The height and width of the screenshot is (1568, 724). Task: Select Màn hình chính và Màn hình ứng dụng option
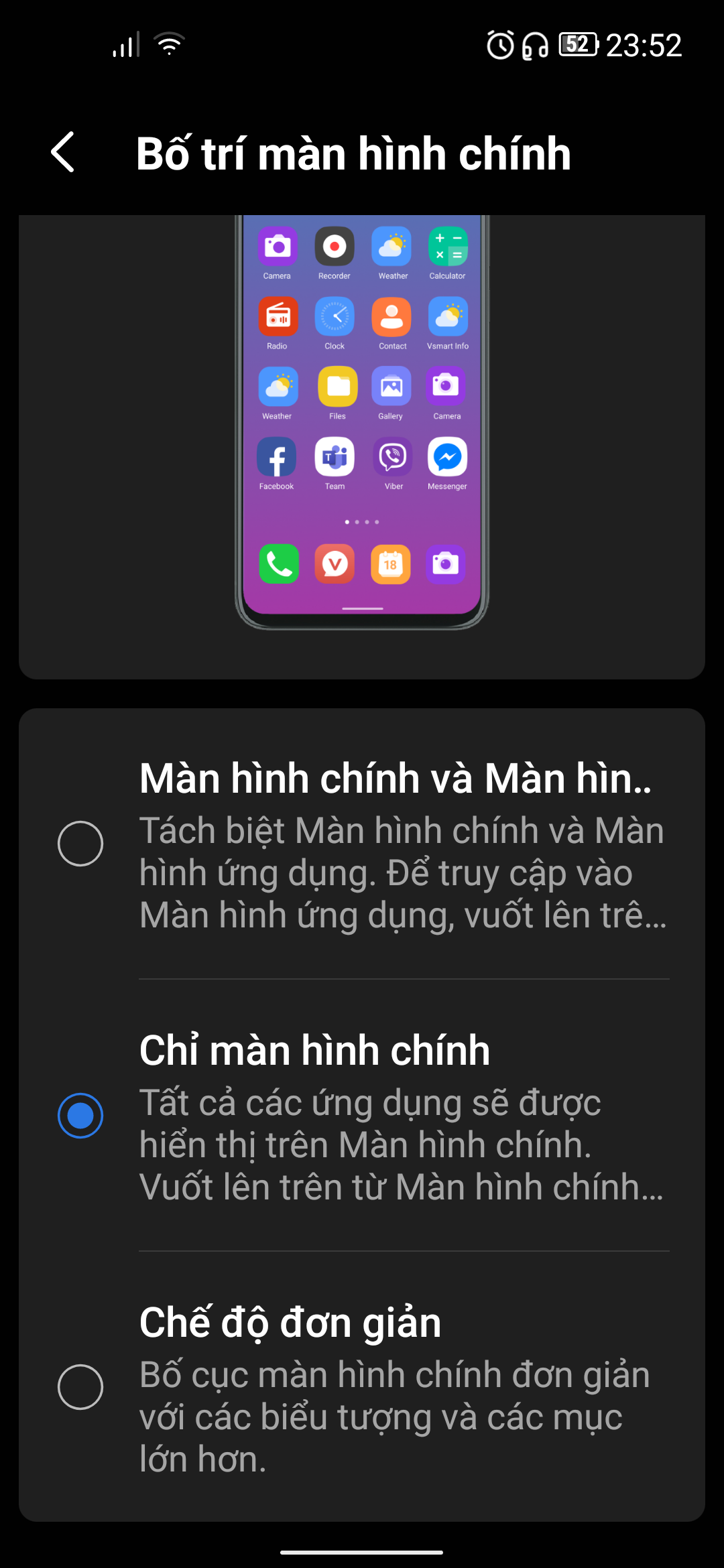pyautogui.click(x=80, y=844)
